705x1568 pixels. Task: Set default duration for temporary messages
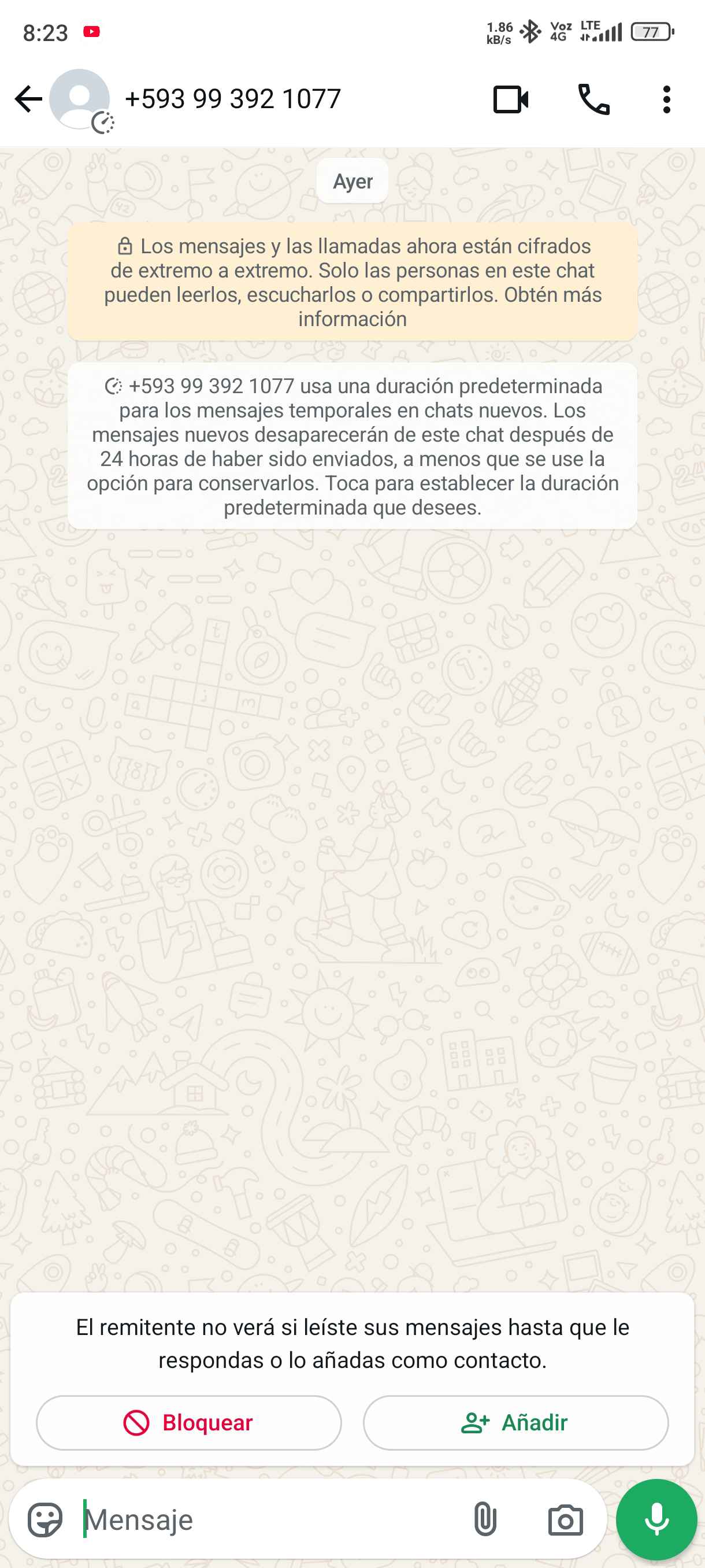(x=352, y=446)
